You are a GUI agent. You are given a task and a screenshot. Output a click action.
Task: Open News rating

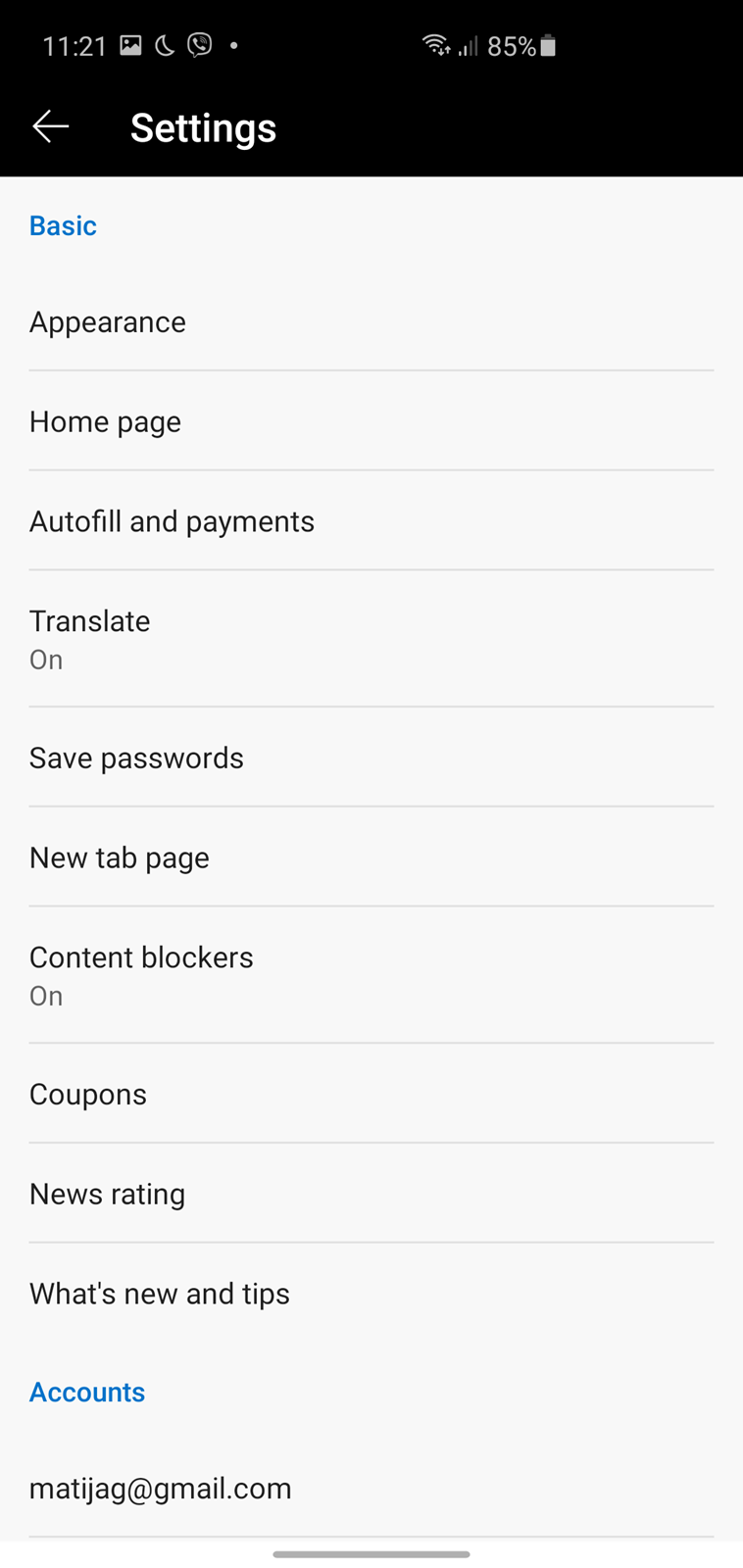point(371,1194)
